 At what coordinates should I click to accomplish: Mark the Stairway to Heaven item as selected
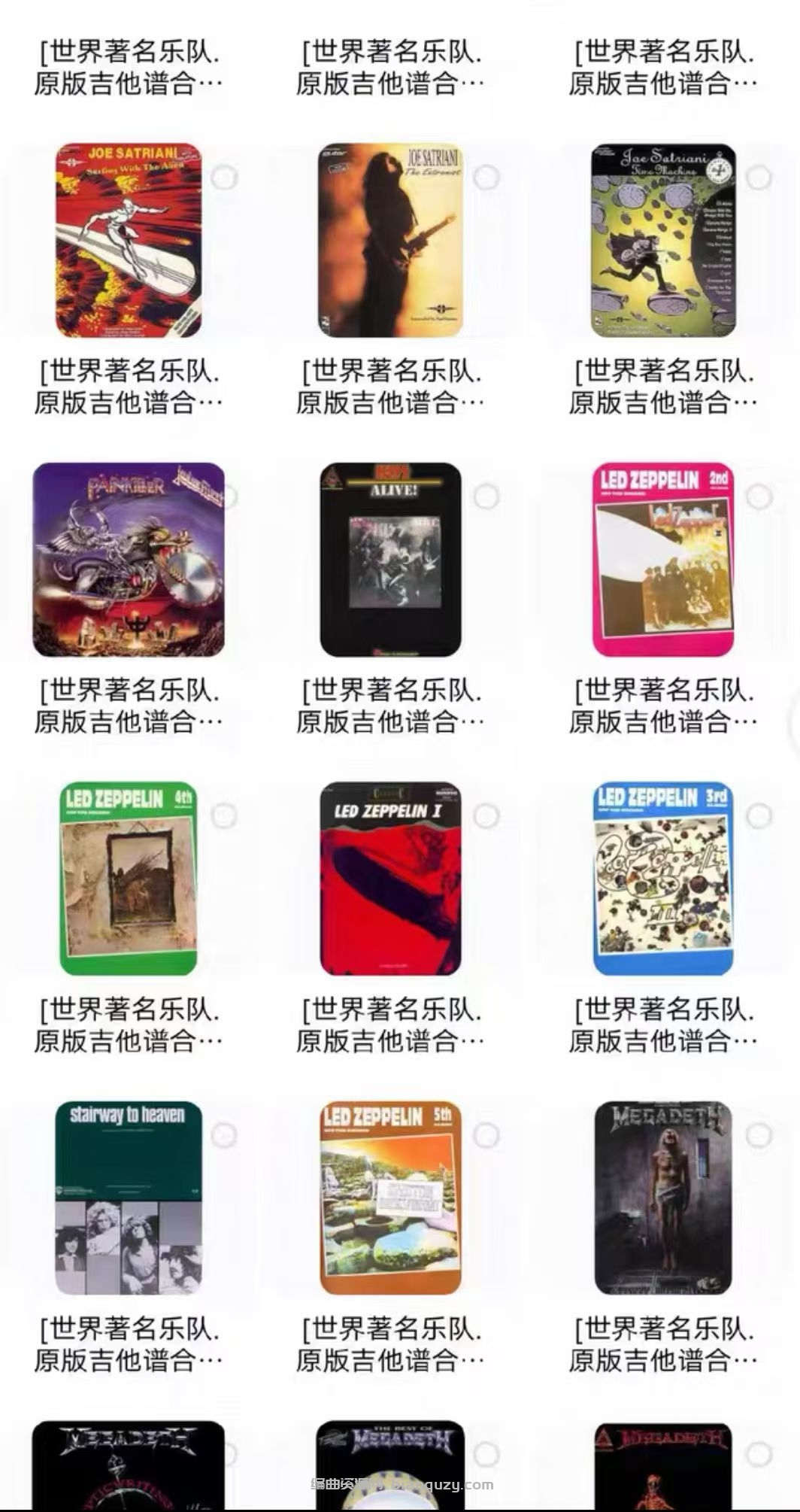tap(223, 1135)
